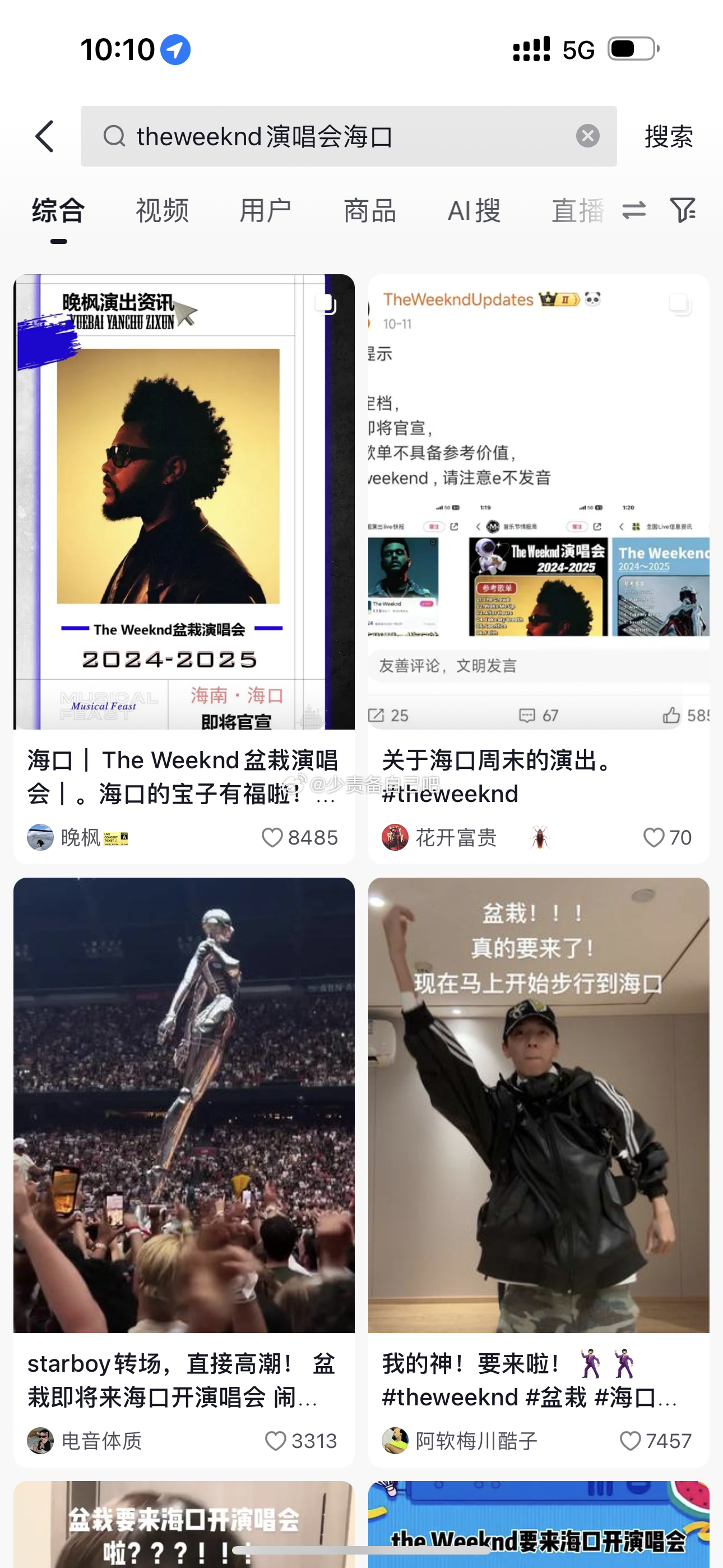The width and height of the screenshot is (723, 1568).
Task: Like the post by 电音体质
Action: pyautogui.click(x=275, y=1441)
